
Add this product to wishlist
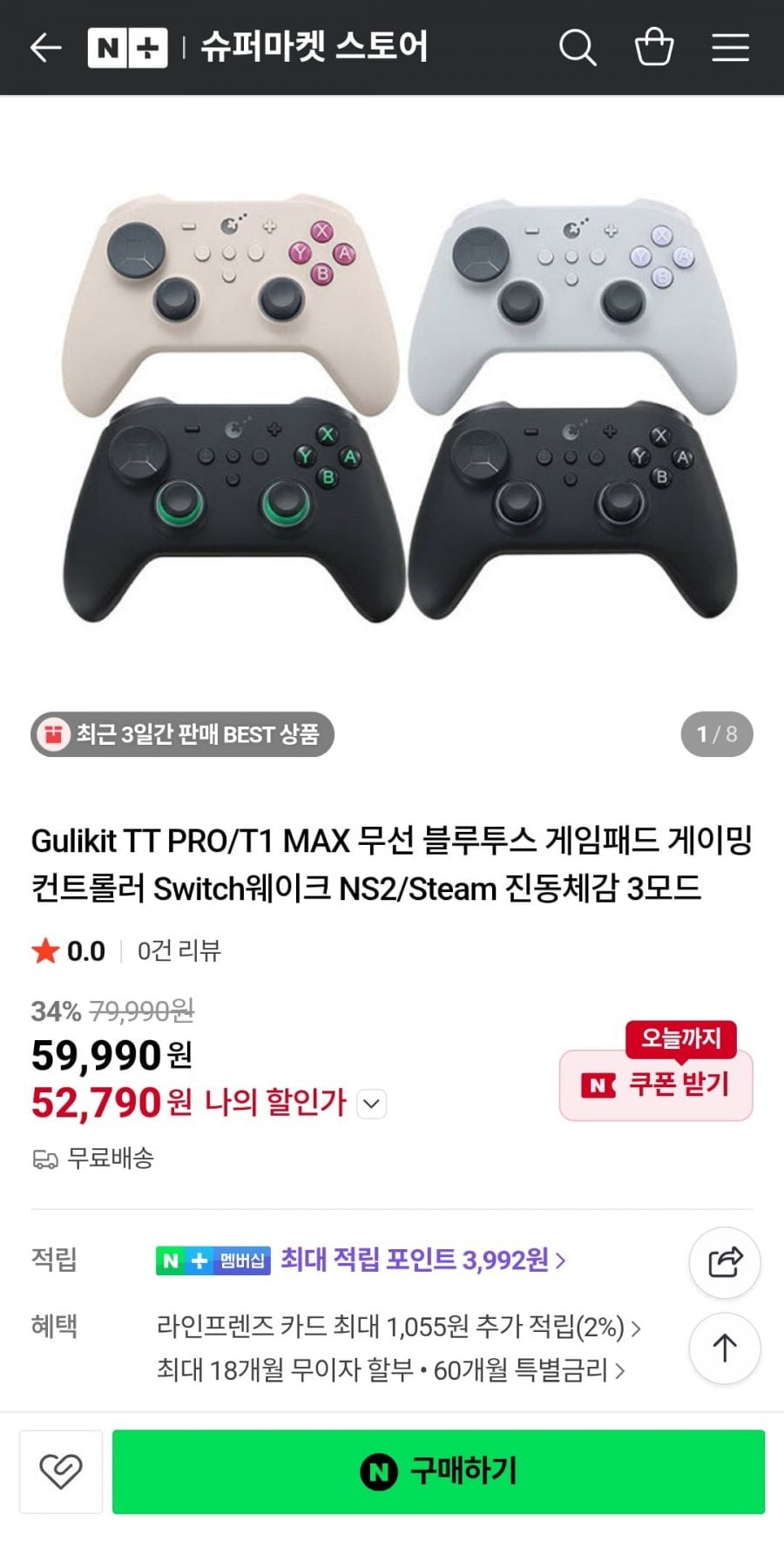coord(61,1471)
